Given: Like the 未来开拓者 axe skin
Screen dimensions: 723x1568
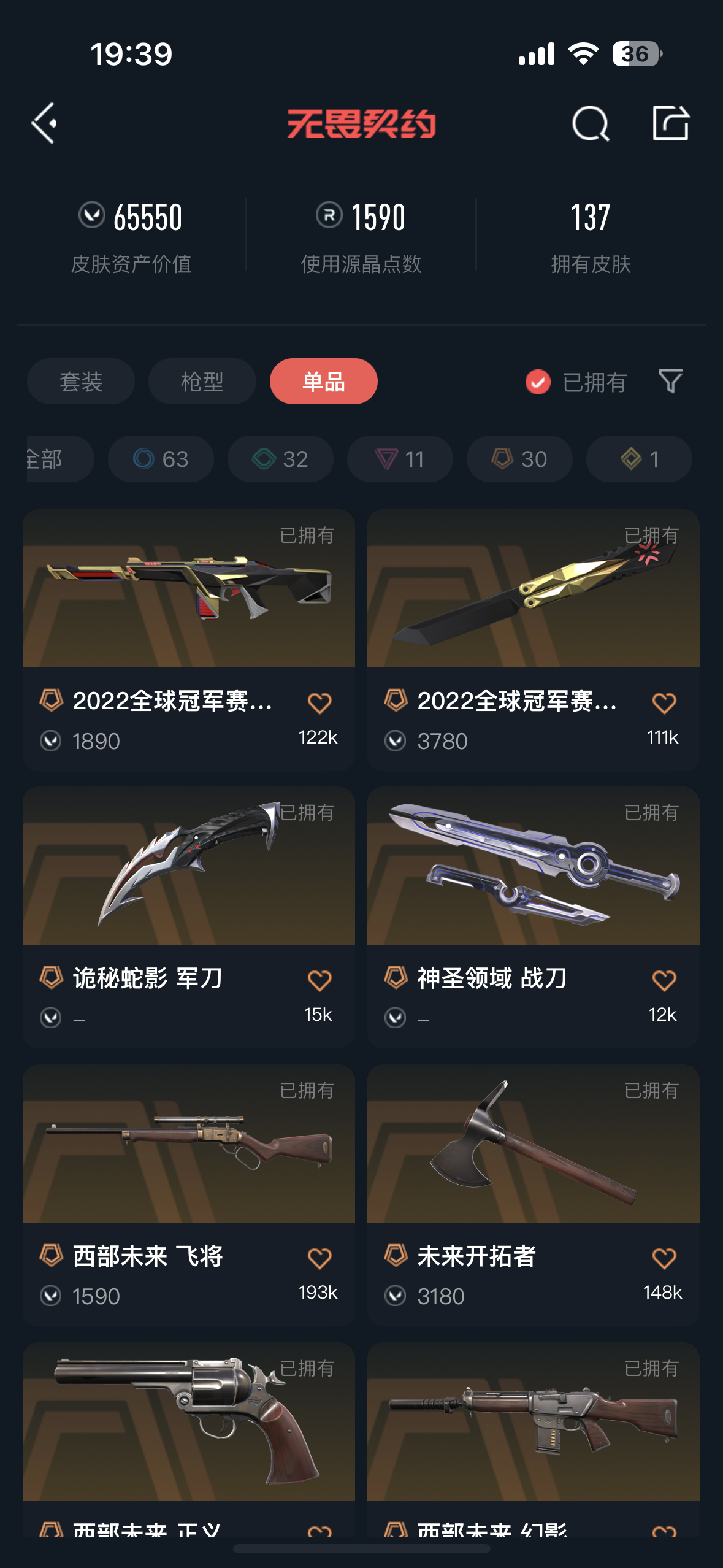Looking at the screenshot, I should (x=664, y=1258).
